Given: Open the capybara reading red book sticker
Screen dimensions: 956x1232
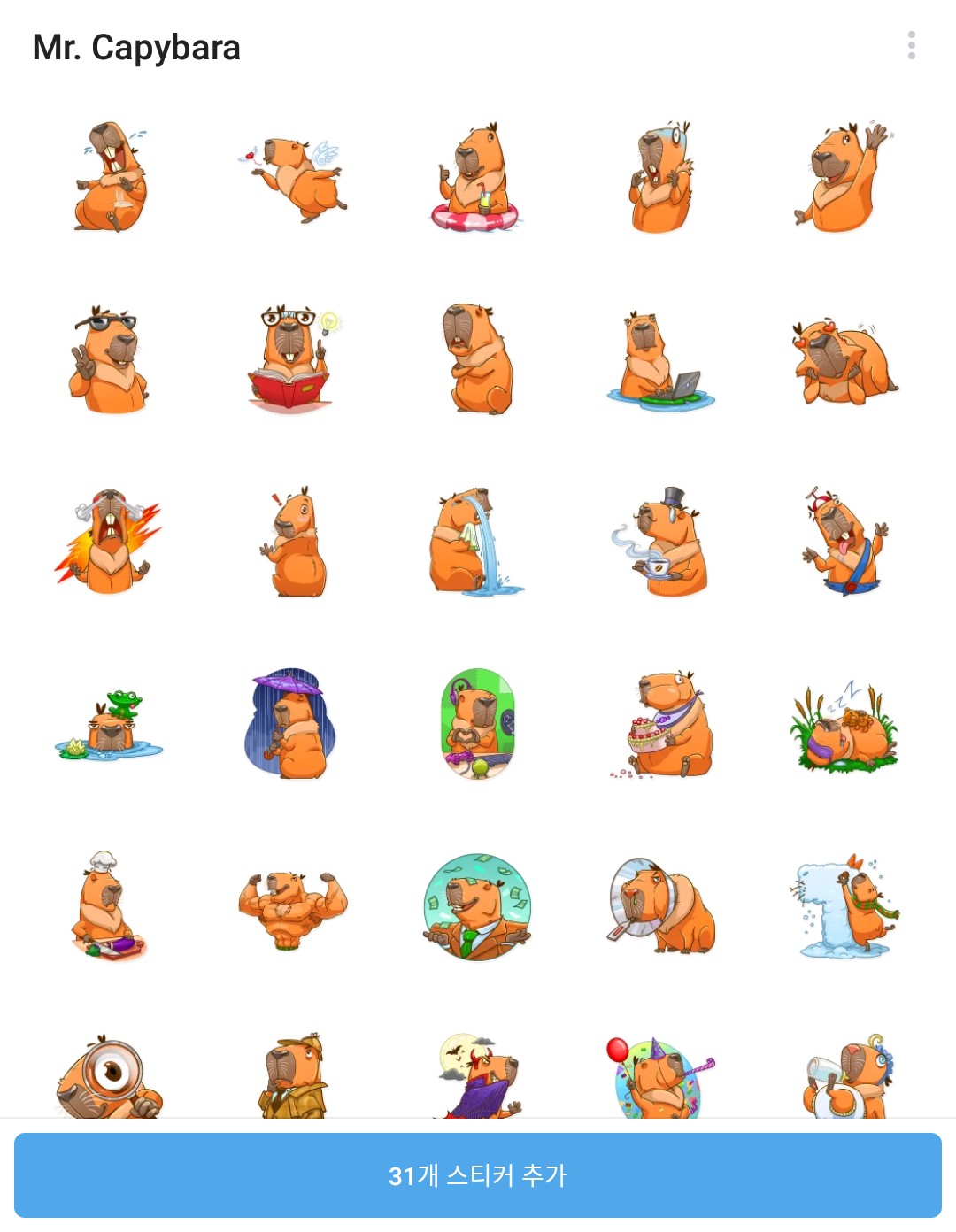Looking at the screenshot, I should pyautogui.click(x=294, y=360).
